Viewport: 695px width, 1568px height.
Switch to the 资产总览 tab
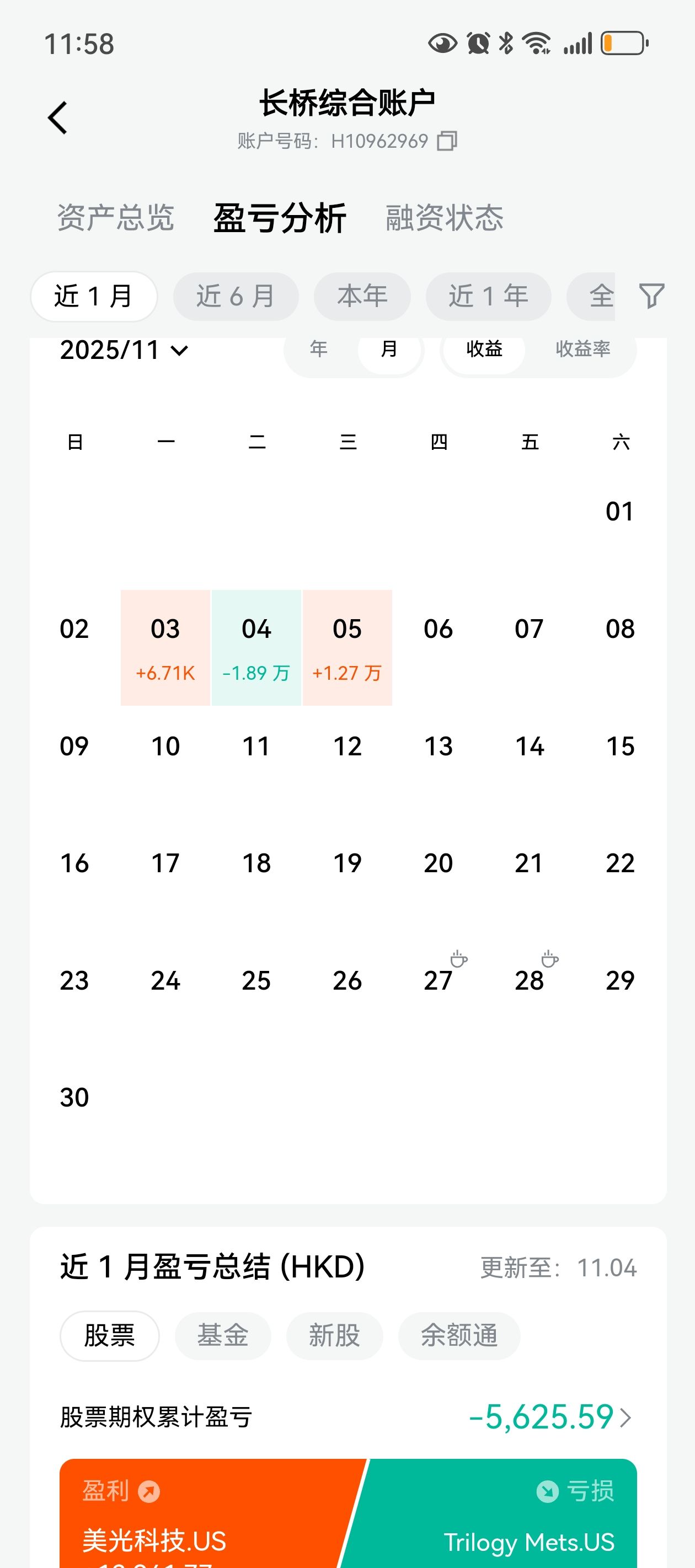116,217
